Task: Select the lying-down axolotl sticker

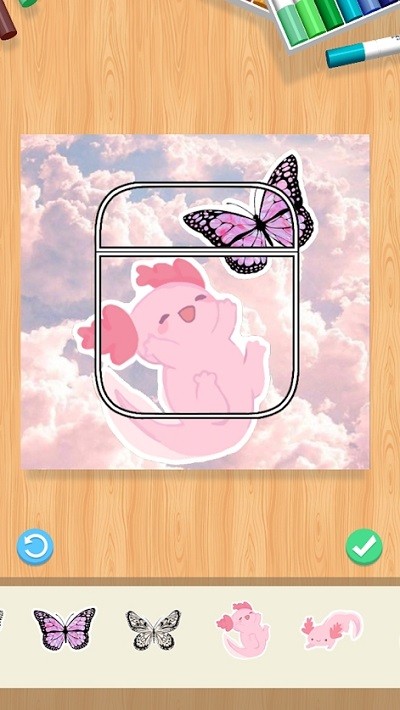Action: [332, 629]
